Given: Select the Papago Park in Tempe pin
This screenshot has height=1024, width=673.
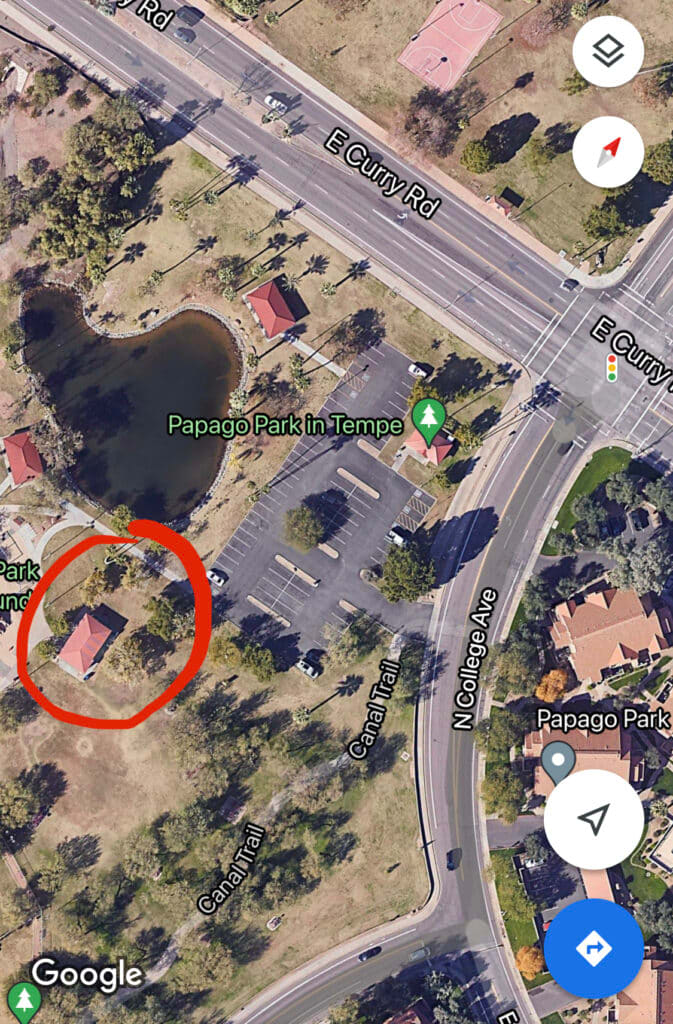Looking at the screenshot, I should 430,423.
